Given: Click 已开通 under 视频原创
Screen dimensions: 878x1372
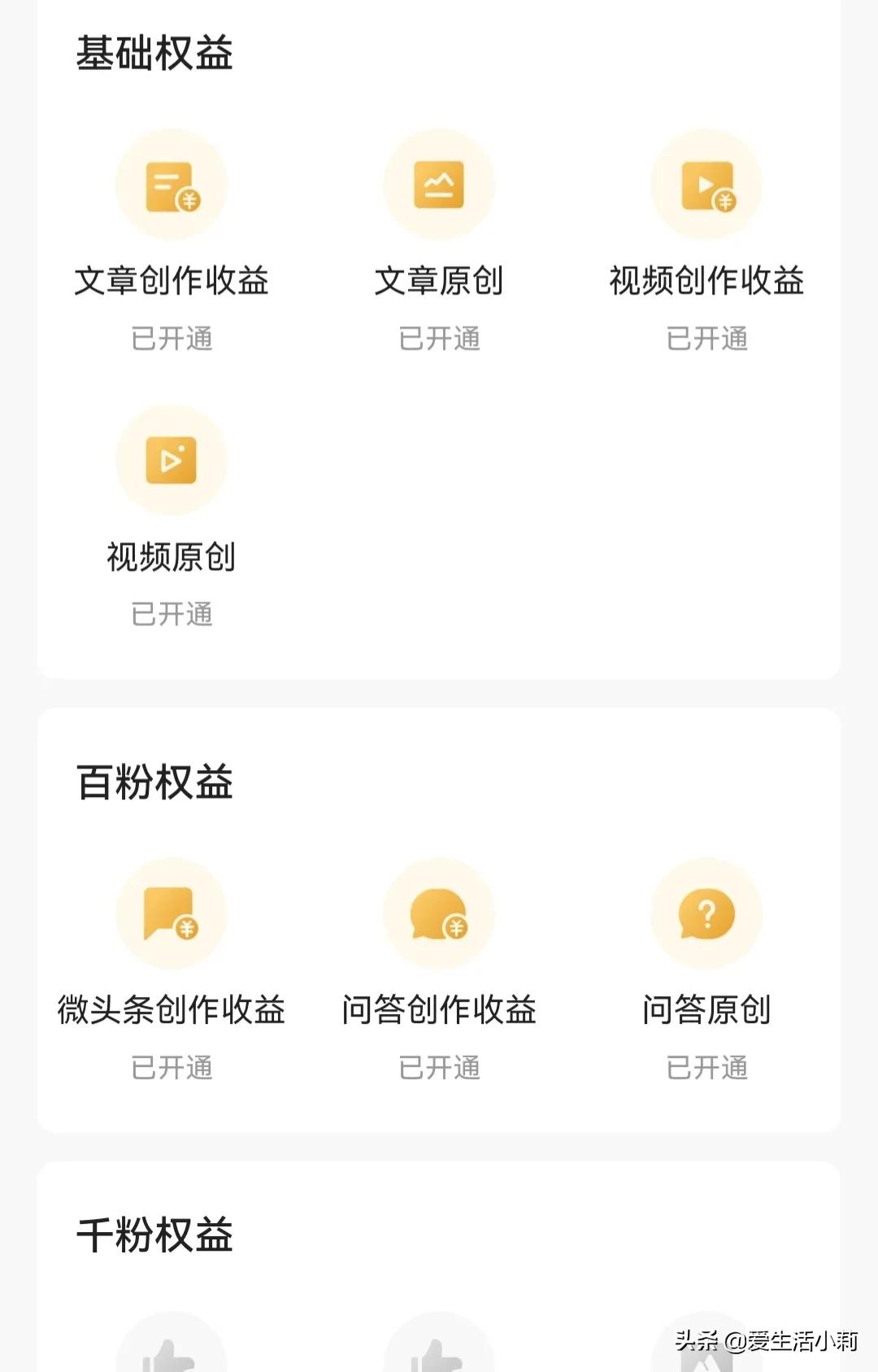Looking at the screenshot, I should click(x=171, y=616).
